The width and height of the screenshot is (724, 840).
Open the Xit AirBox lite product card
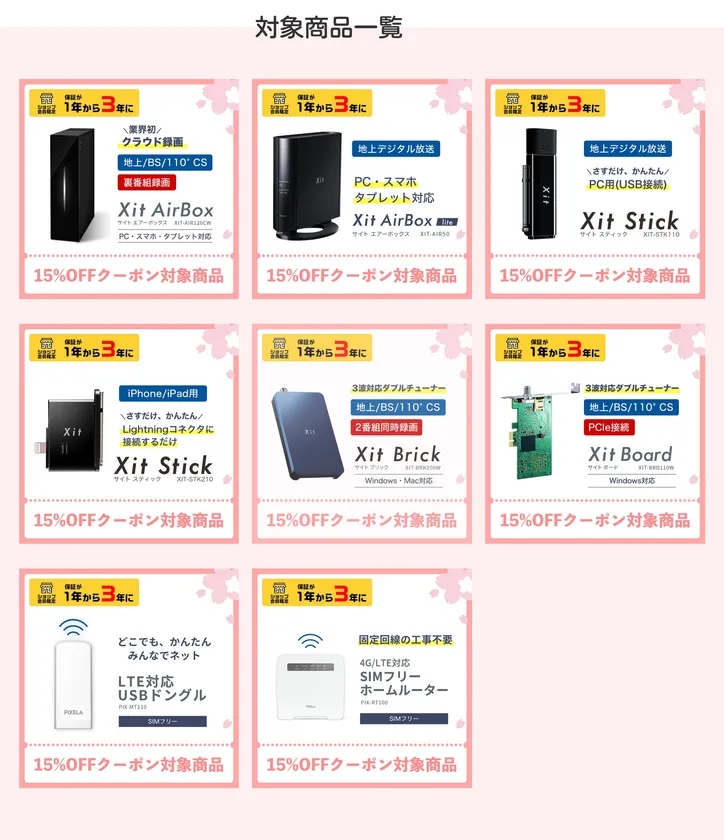point(362,188)
